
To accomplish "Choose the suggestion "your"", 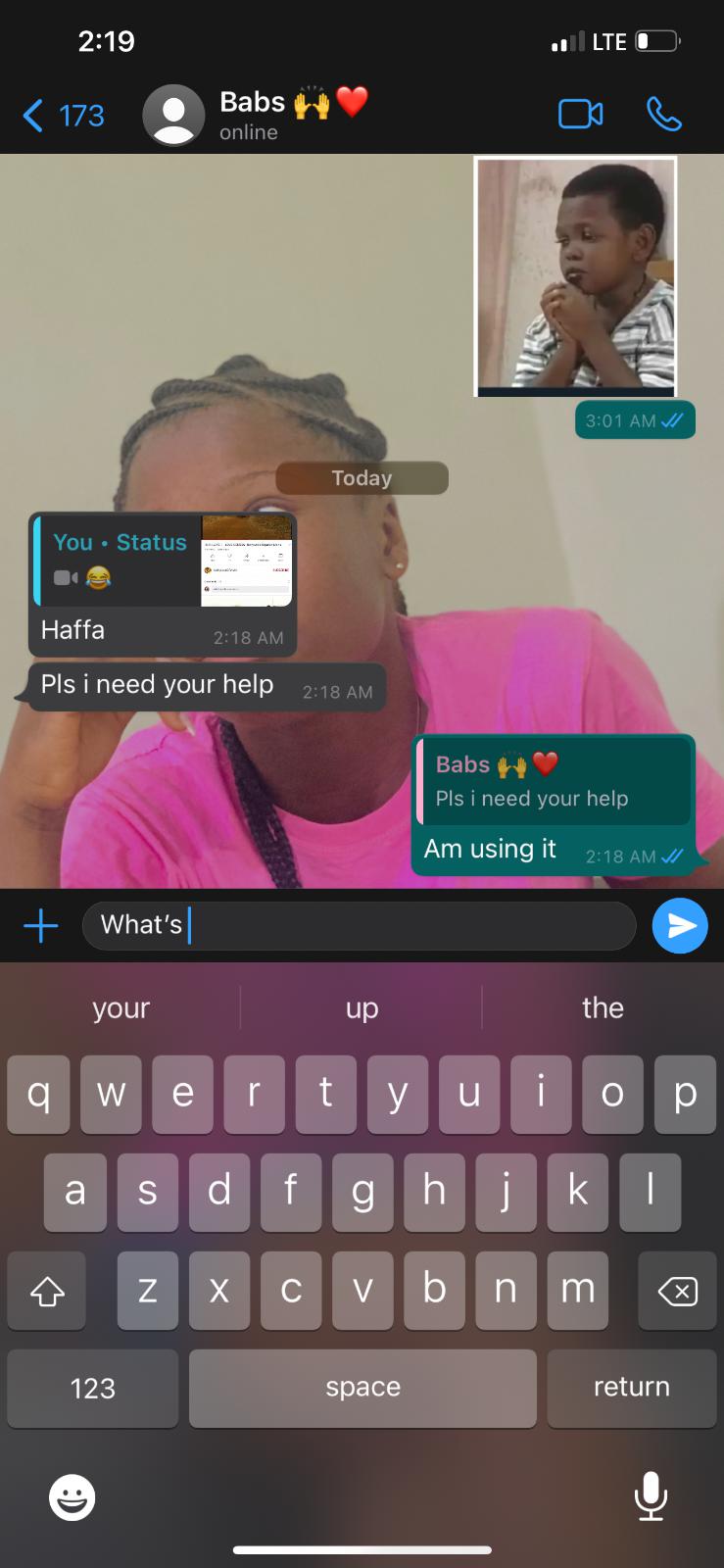I will pos(121,1007).
